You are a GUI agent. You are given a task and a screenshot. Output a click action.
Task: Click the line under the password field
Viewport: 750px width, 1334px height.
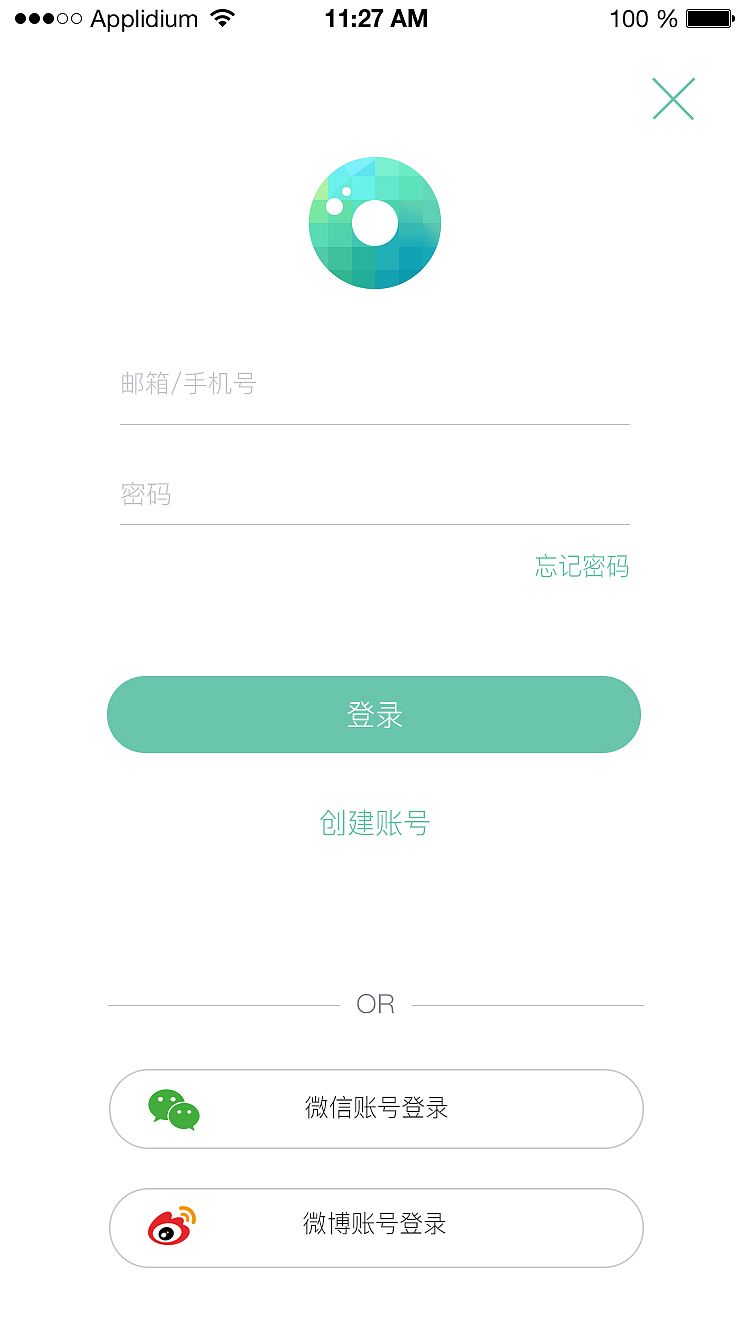375,525
